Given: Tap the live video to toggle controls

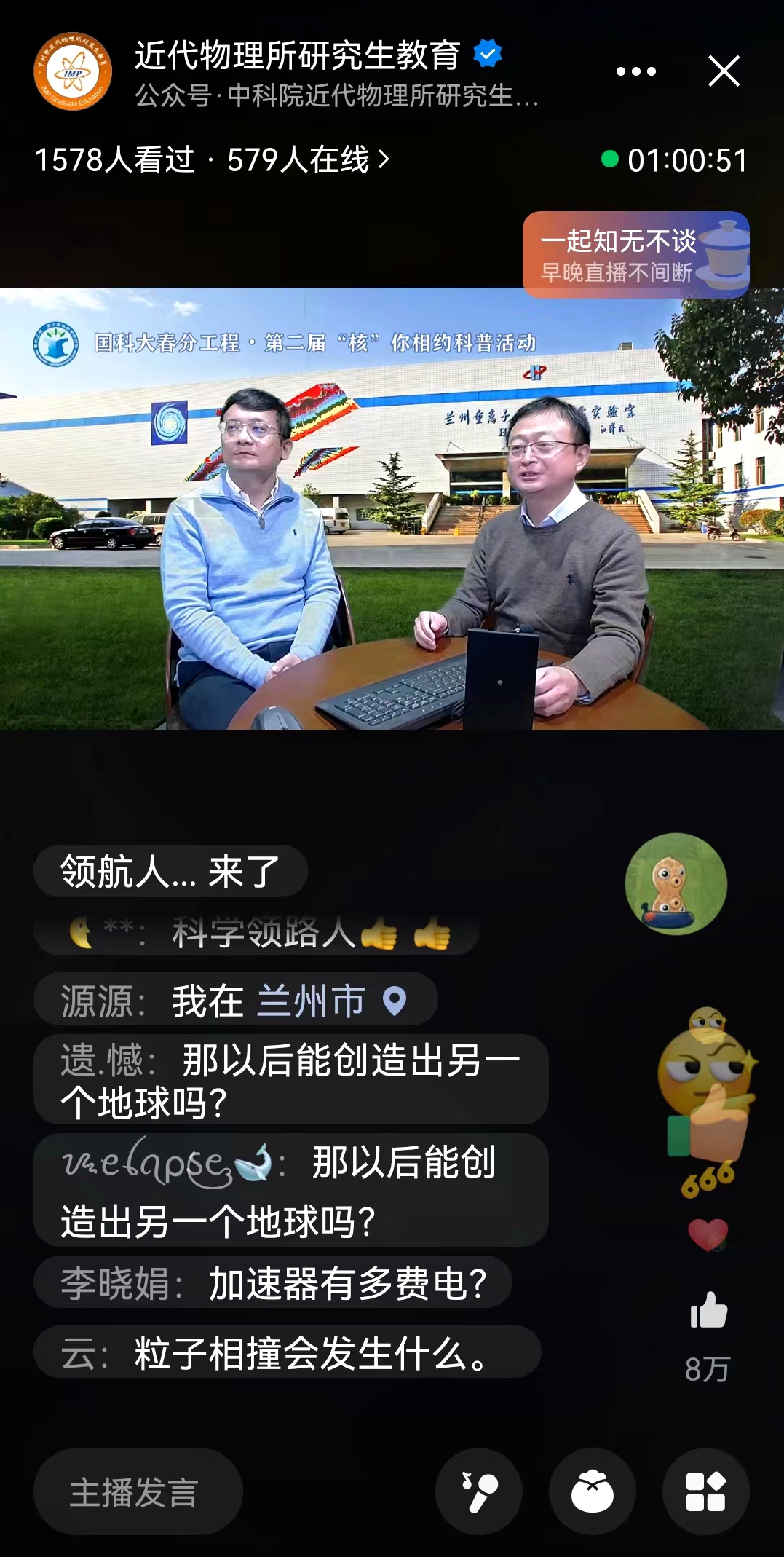Looking at the screenshot, I should pos(392,510).
